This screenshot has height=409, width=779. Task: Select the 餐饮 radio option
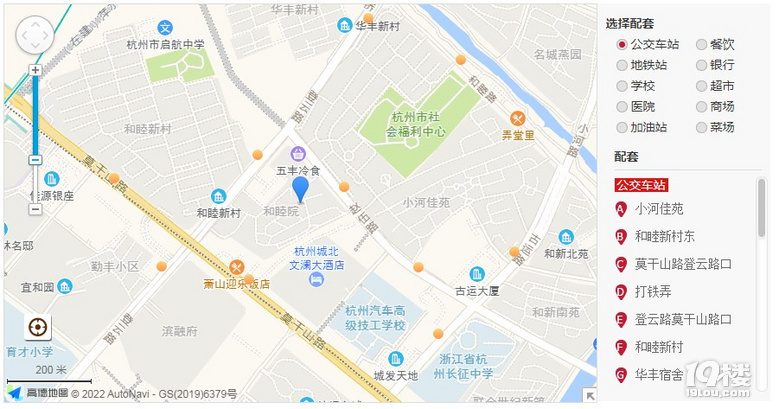click(x=701, y=45)
